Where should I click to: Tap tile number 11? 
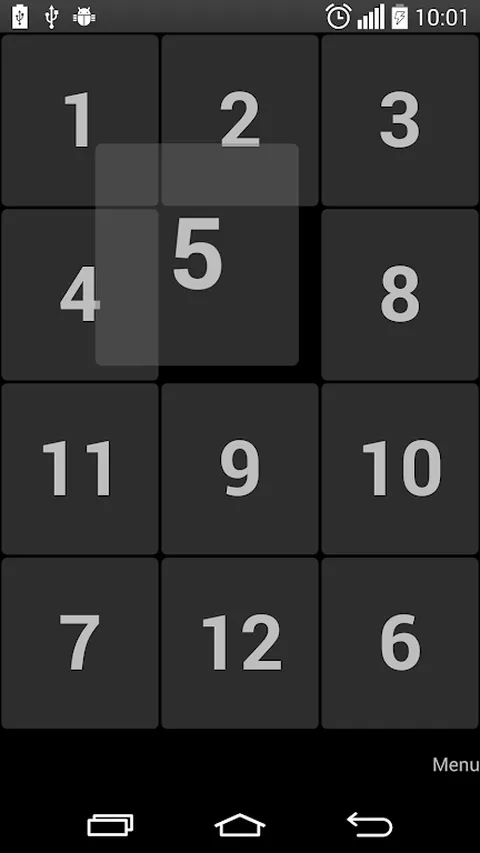[x=80, y=468]
